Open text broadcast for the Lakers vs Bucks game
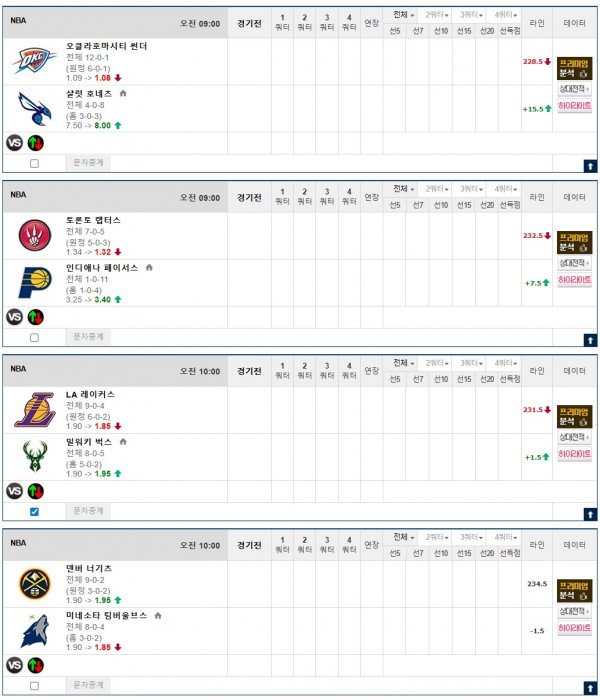The width and height of the screenshot is (600, 700). (x=88, y=510)
